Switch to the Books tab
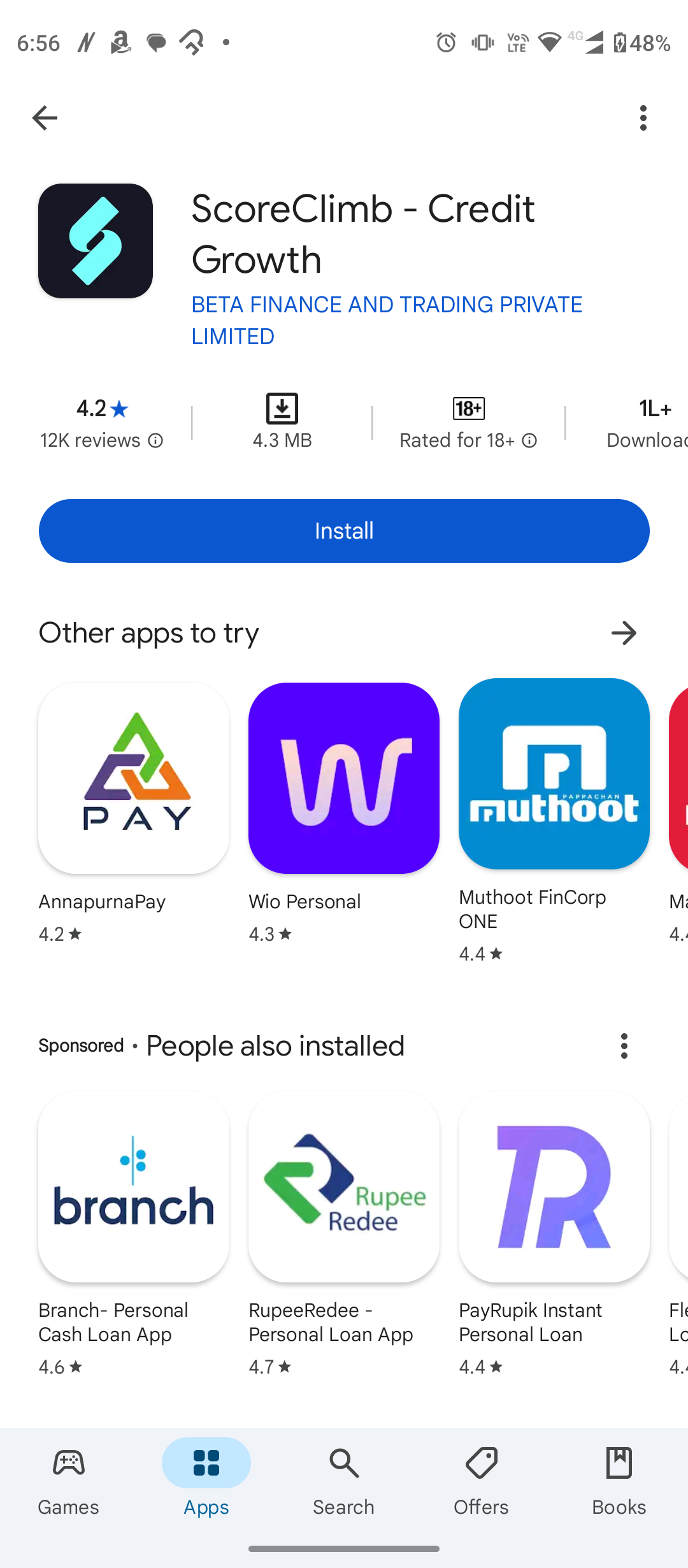Screen dimensions: 688x1568 click(619, 1480)
